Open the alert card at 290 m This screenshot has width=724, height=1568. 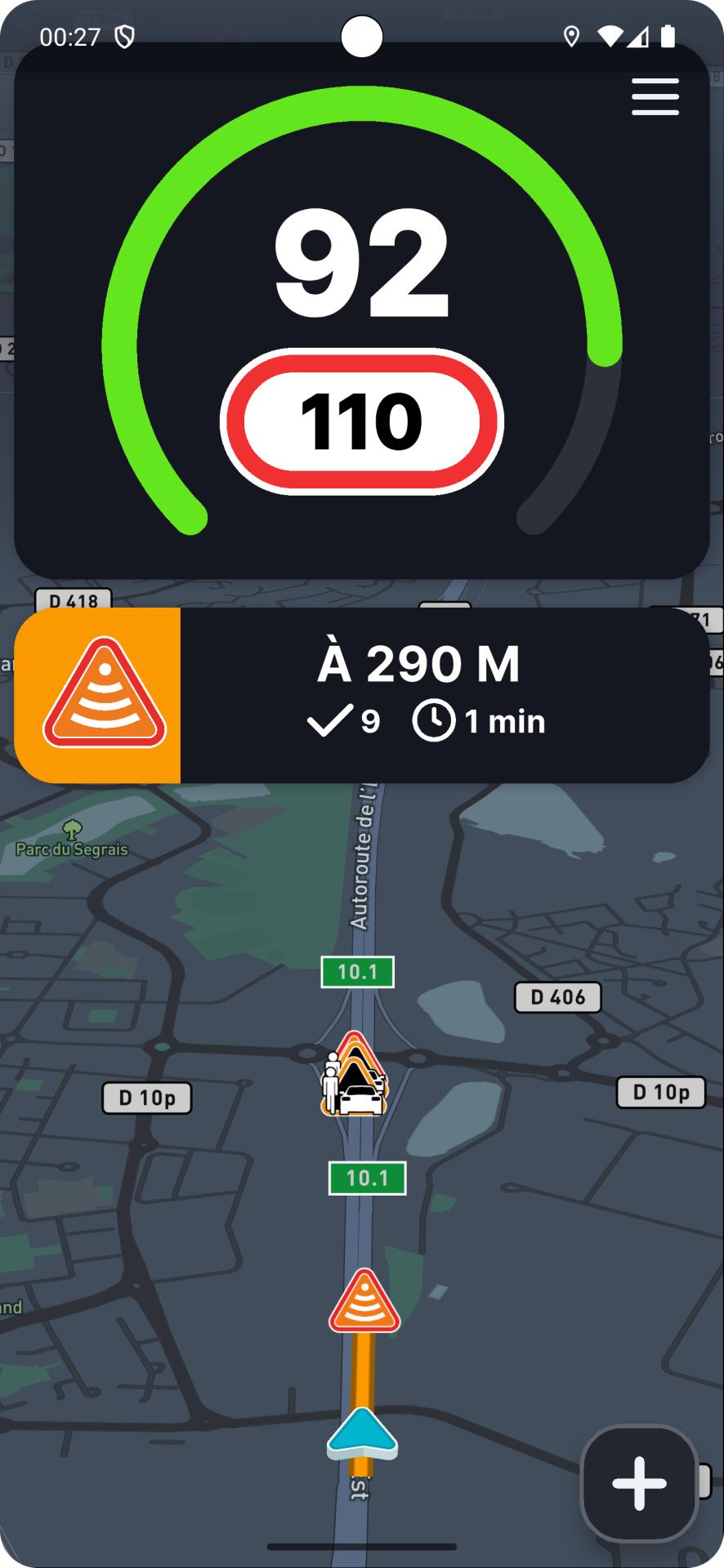[x=362, y=695]
